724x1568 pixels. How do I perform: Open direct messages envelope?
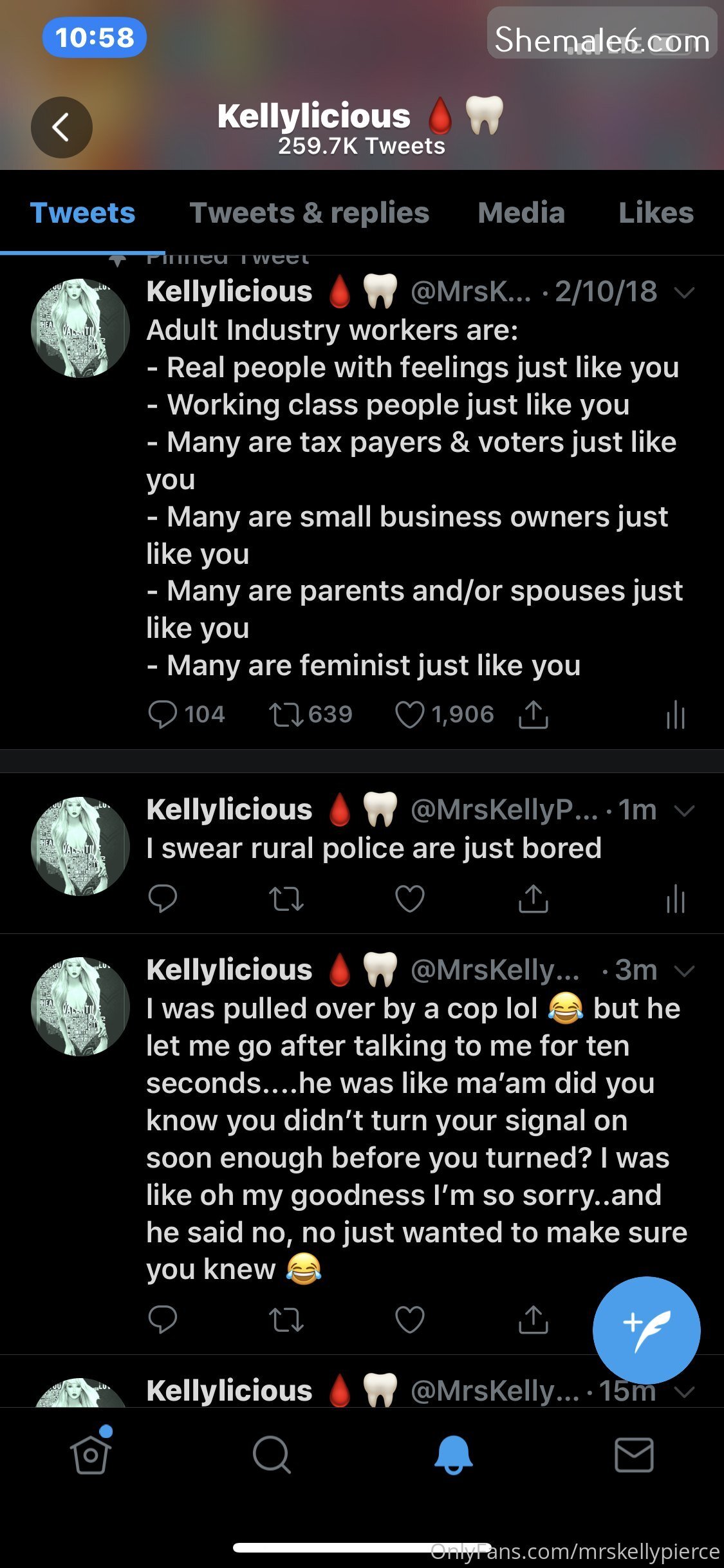point(634,1455)
